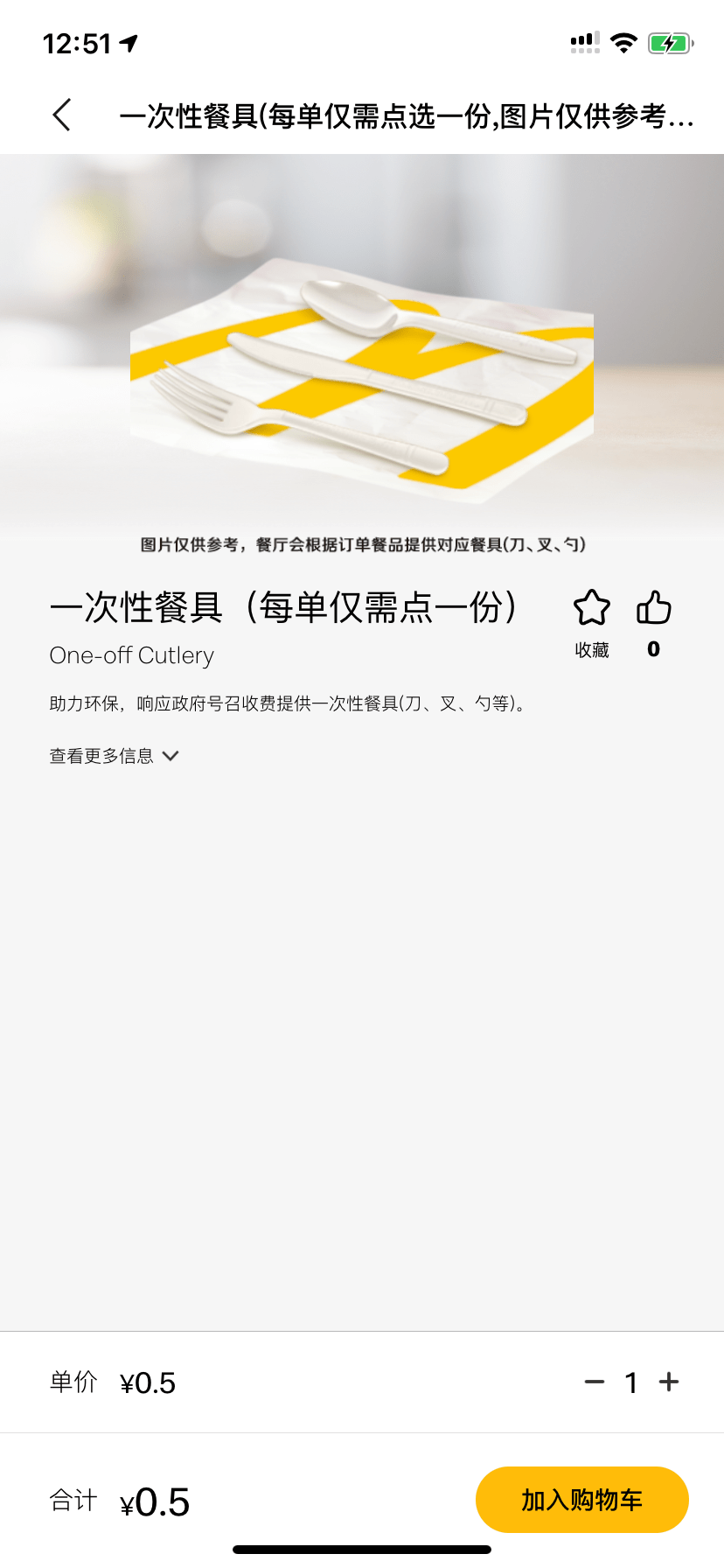Go back from the cutlery detail page
The width and height of the screenshot is (724, 1568).
pyautogui.click(x=61, y=115)
